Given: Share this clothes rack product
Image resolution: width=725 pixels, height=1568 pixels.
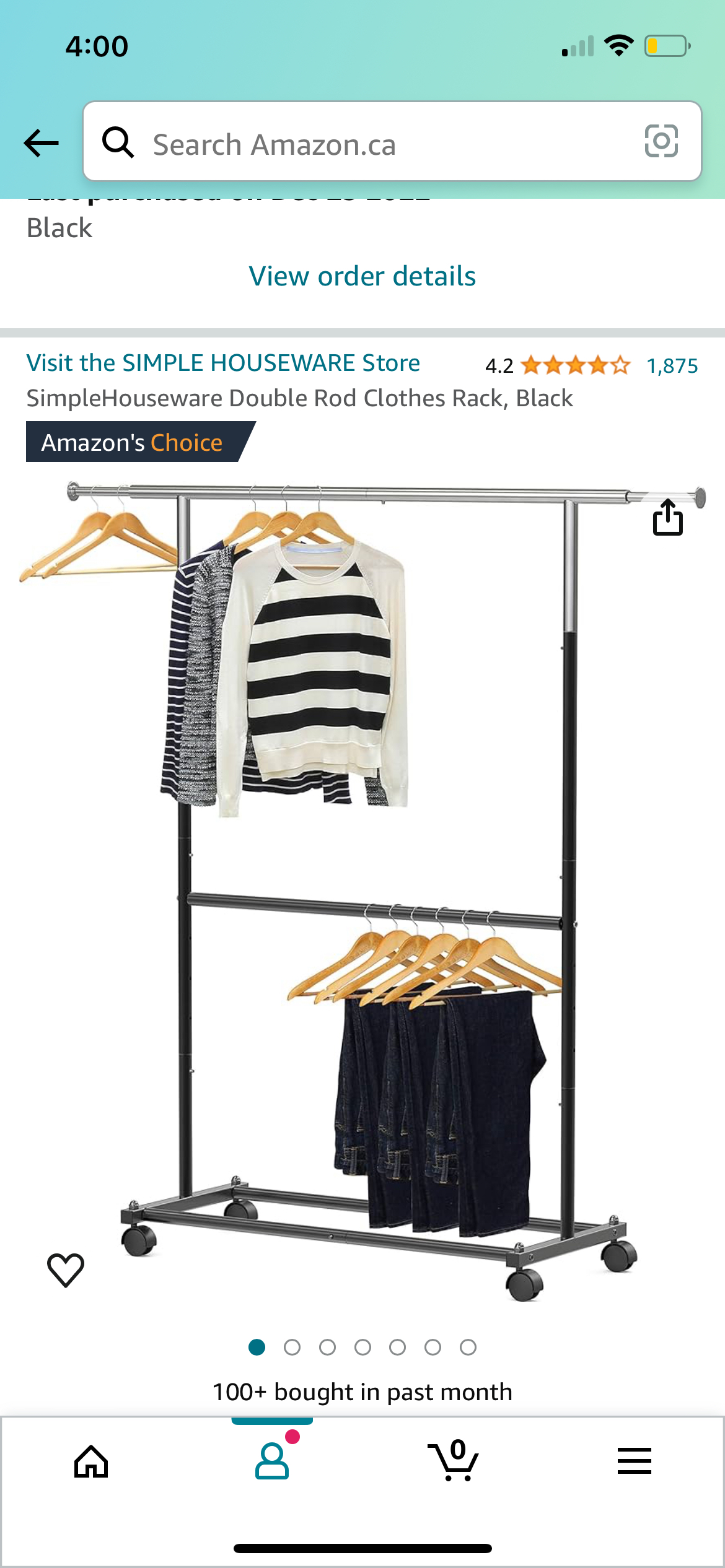Looking at the screenshot, I should coord(667,518).
